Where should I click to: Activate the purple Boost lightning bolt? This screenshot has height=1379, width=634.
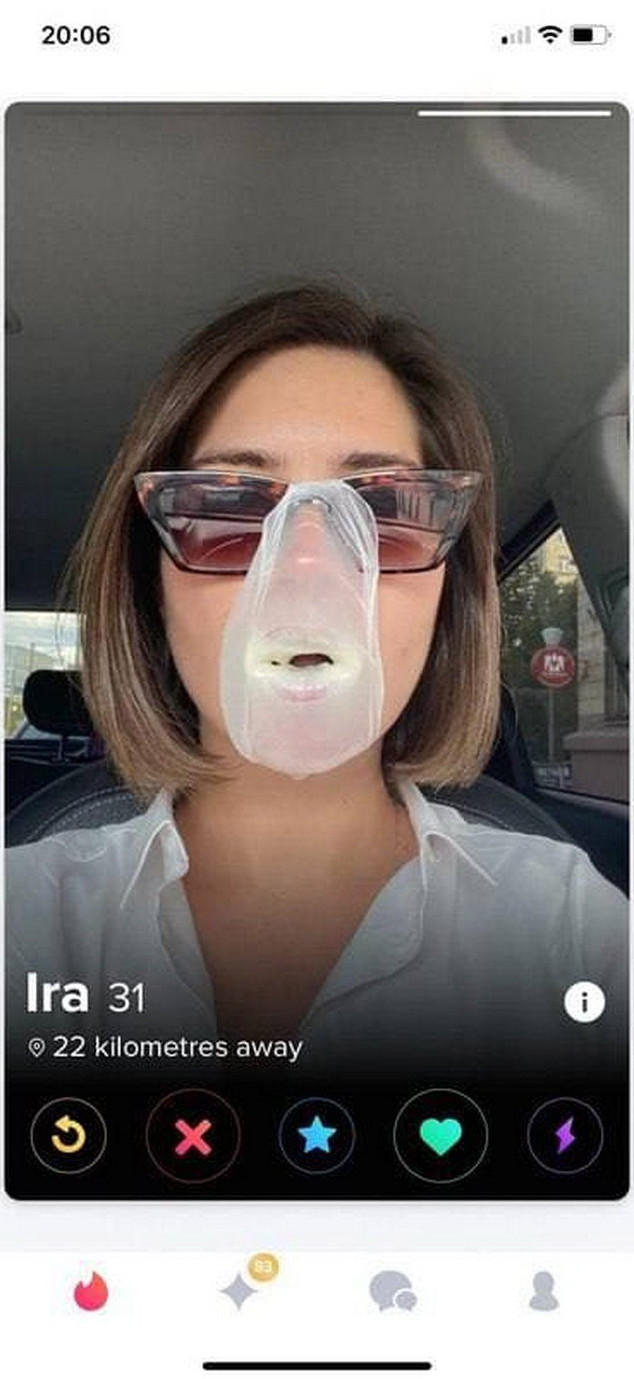coord(565,1135)
